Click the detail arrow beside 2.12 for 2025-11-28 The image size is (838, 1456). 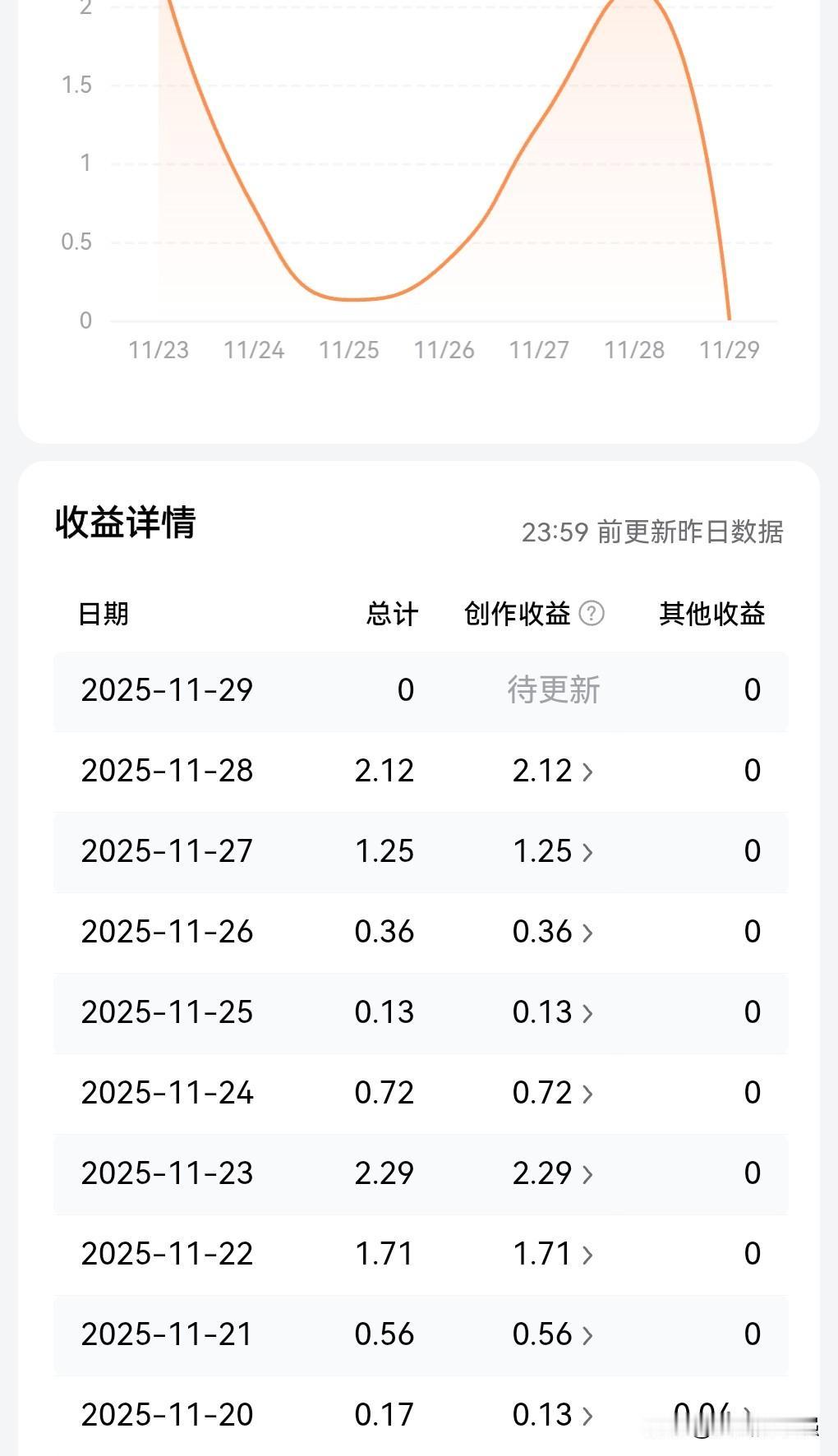(588, 772)
